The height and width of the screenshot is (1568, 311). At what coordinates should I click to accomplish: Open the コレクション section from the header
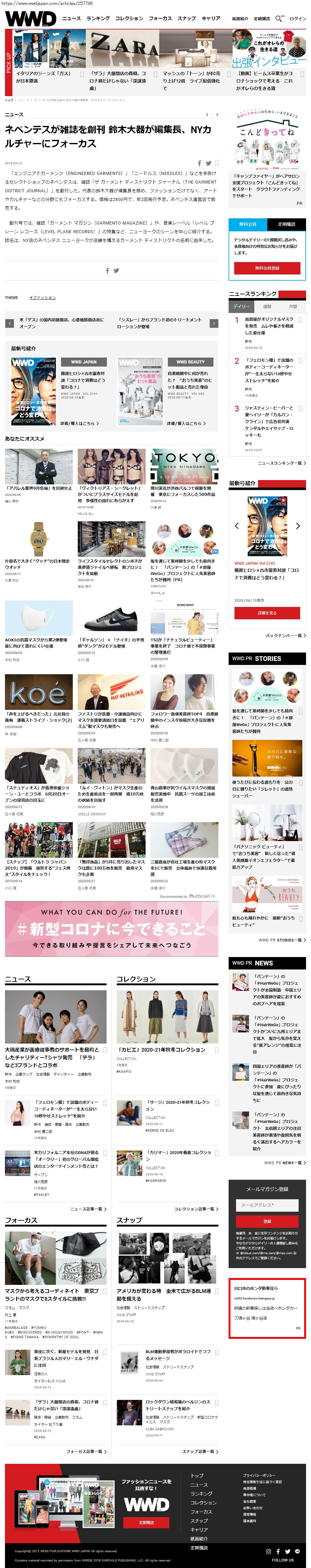point(129,19)
